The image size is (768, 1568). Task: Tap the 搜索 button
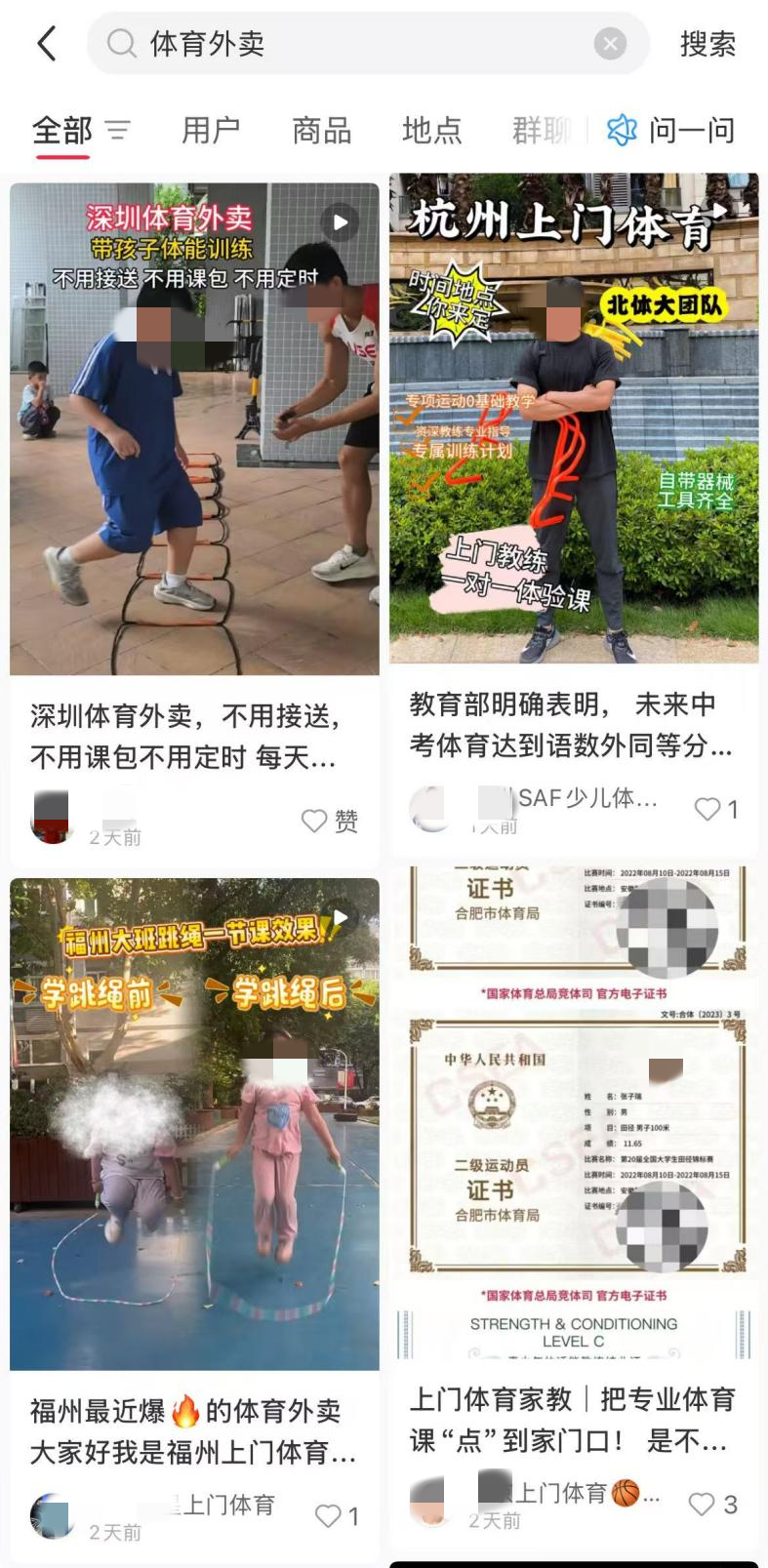(x=707, y=43)
